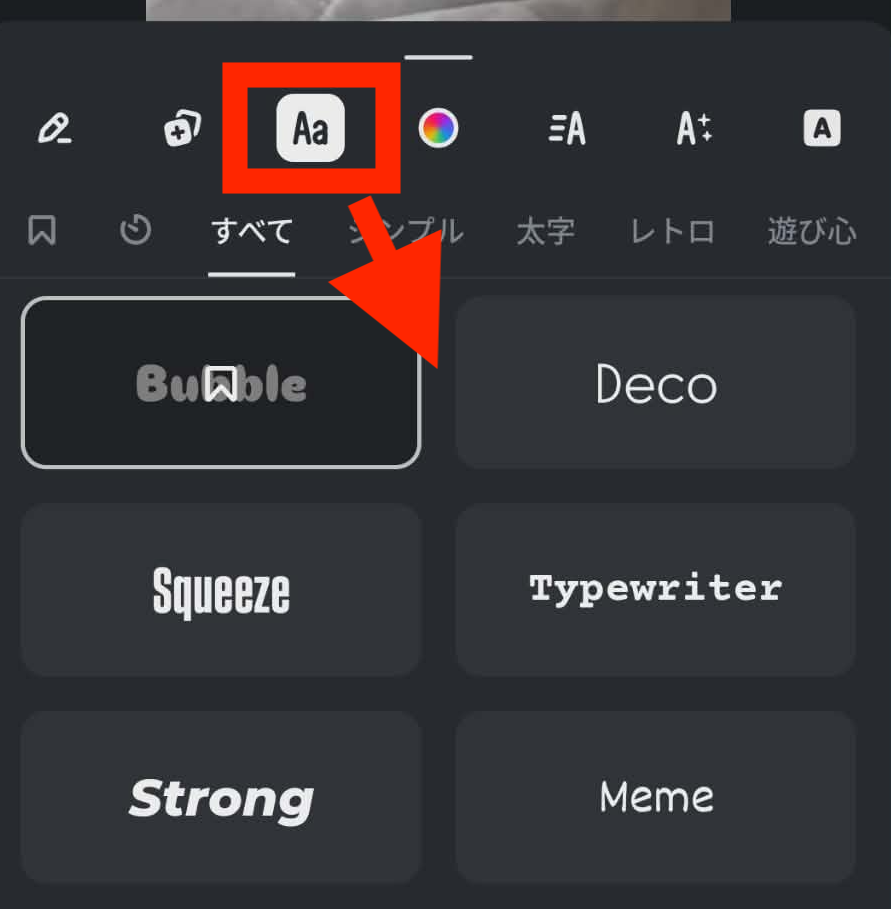The width and height of the screenshot is (891, 909).
Task: Switch to the 遊び心 tab
Action: click(x=811, y=232)
